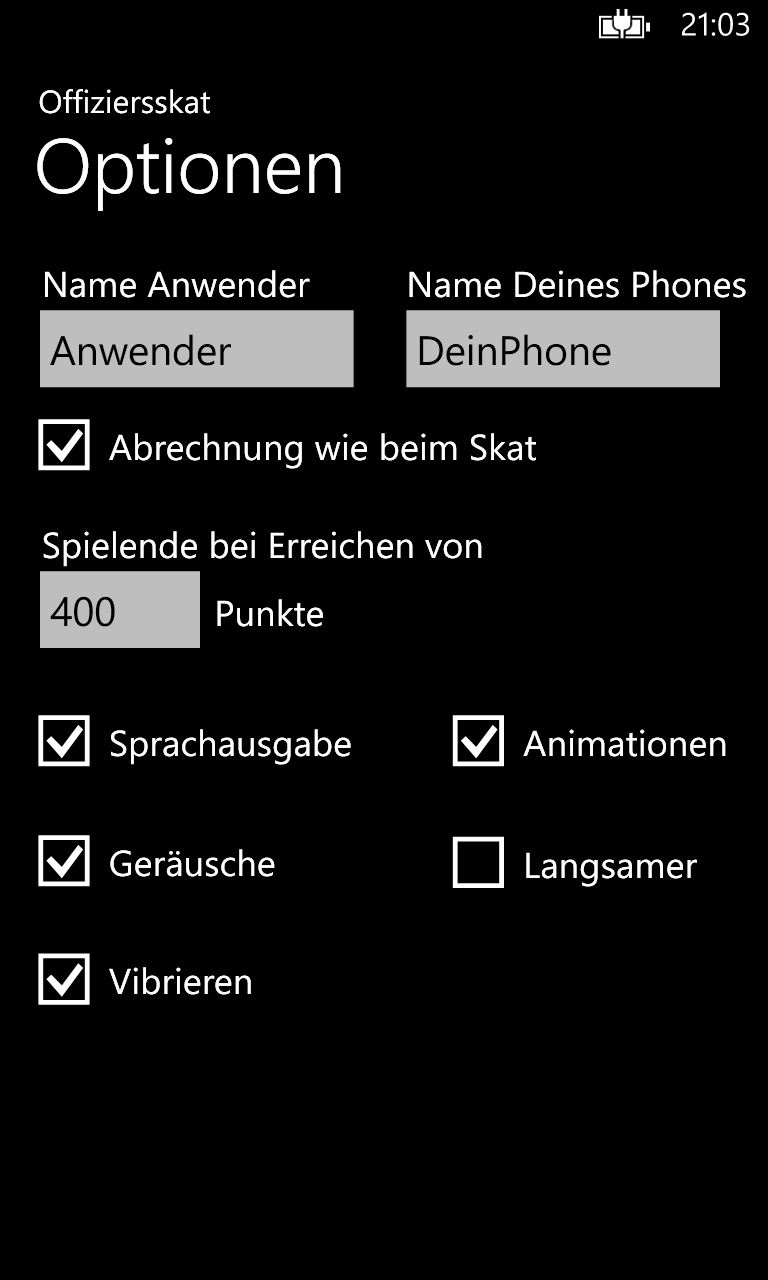Disable the Sprachausgabe checkbox
The width and height of the screenshot is (768, 1280).
click(x=64, y=742)
